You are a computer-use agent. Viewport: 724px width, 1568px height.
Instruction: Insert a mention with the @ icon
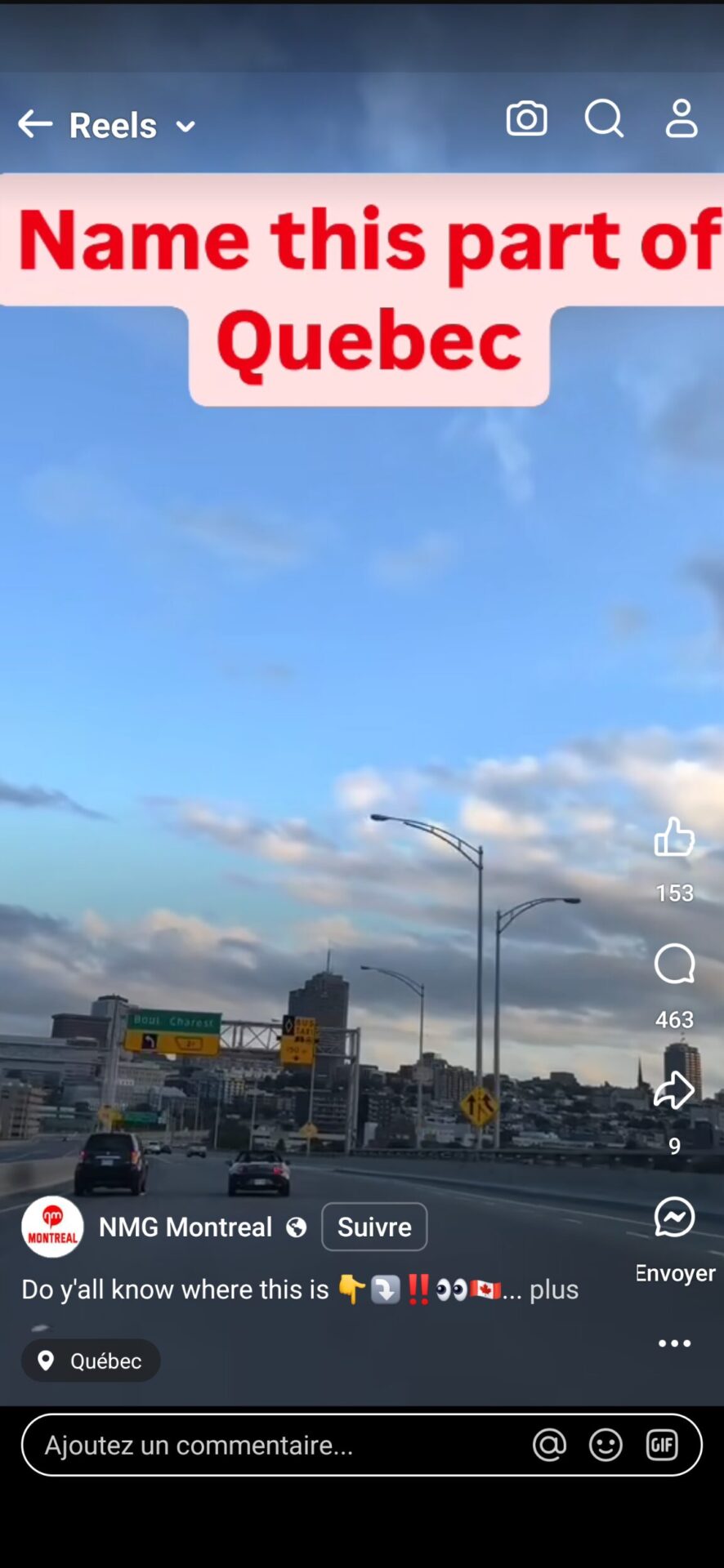pyautogui.click(x=549, y=1445)
